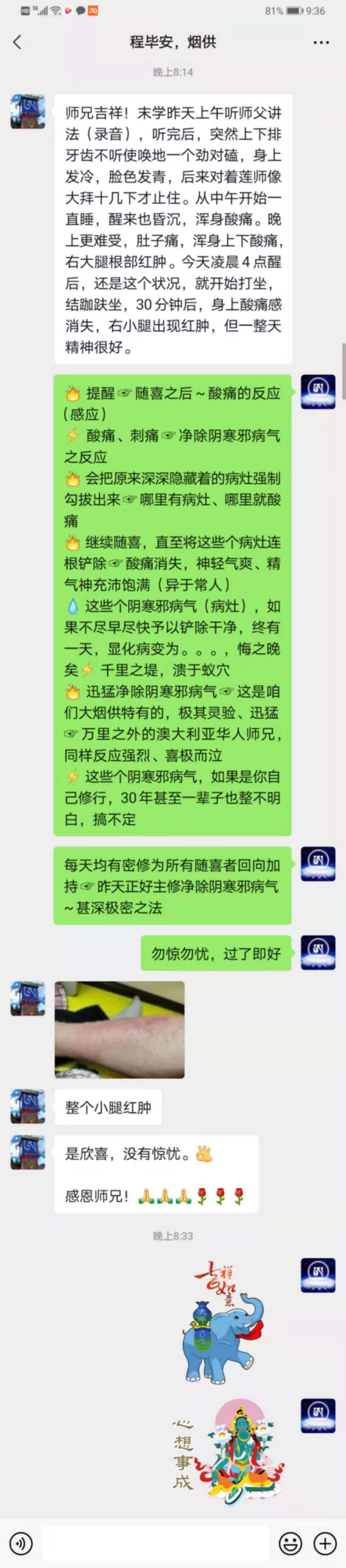The image size is (346, 1568).
Task: Open the chat overflow menu
Action: (320, 42)
